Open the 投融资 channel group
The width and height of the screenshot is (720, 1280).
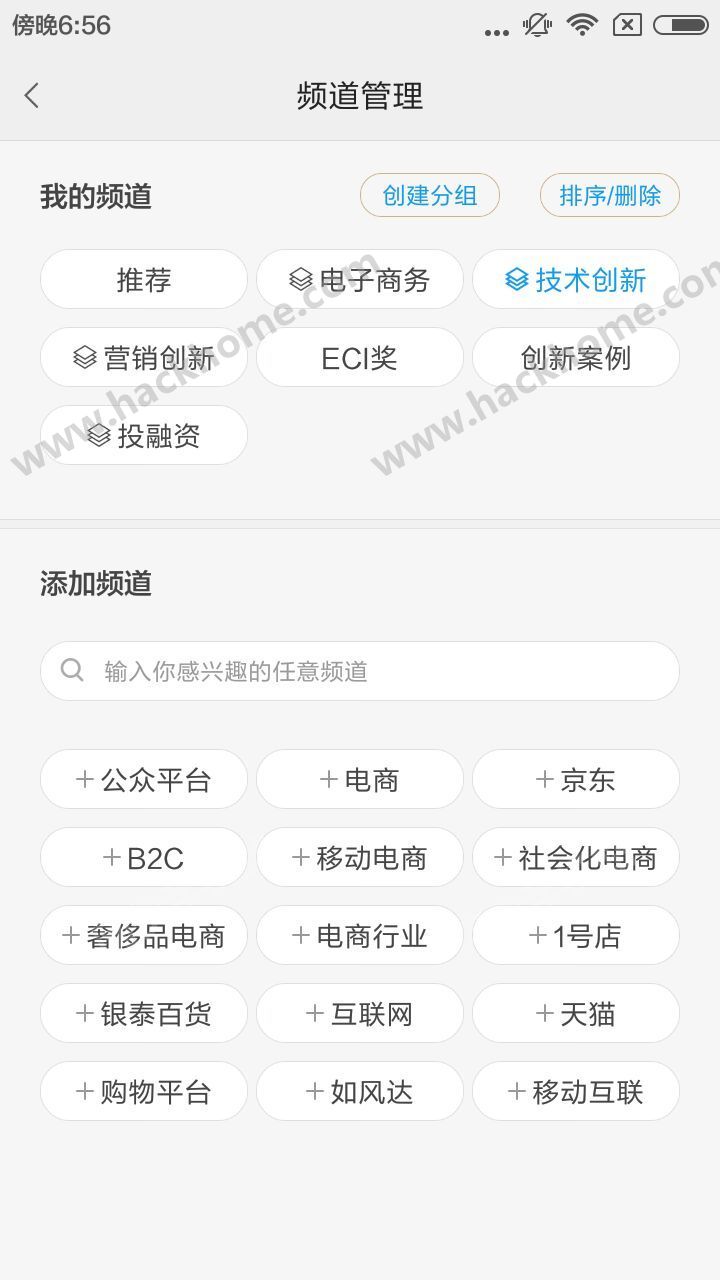pos(144,436)
